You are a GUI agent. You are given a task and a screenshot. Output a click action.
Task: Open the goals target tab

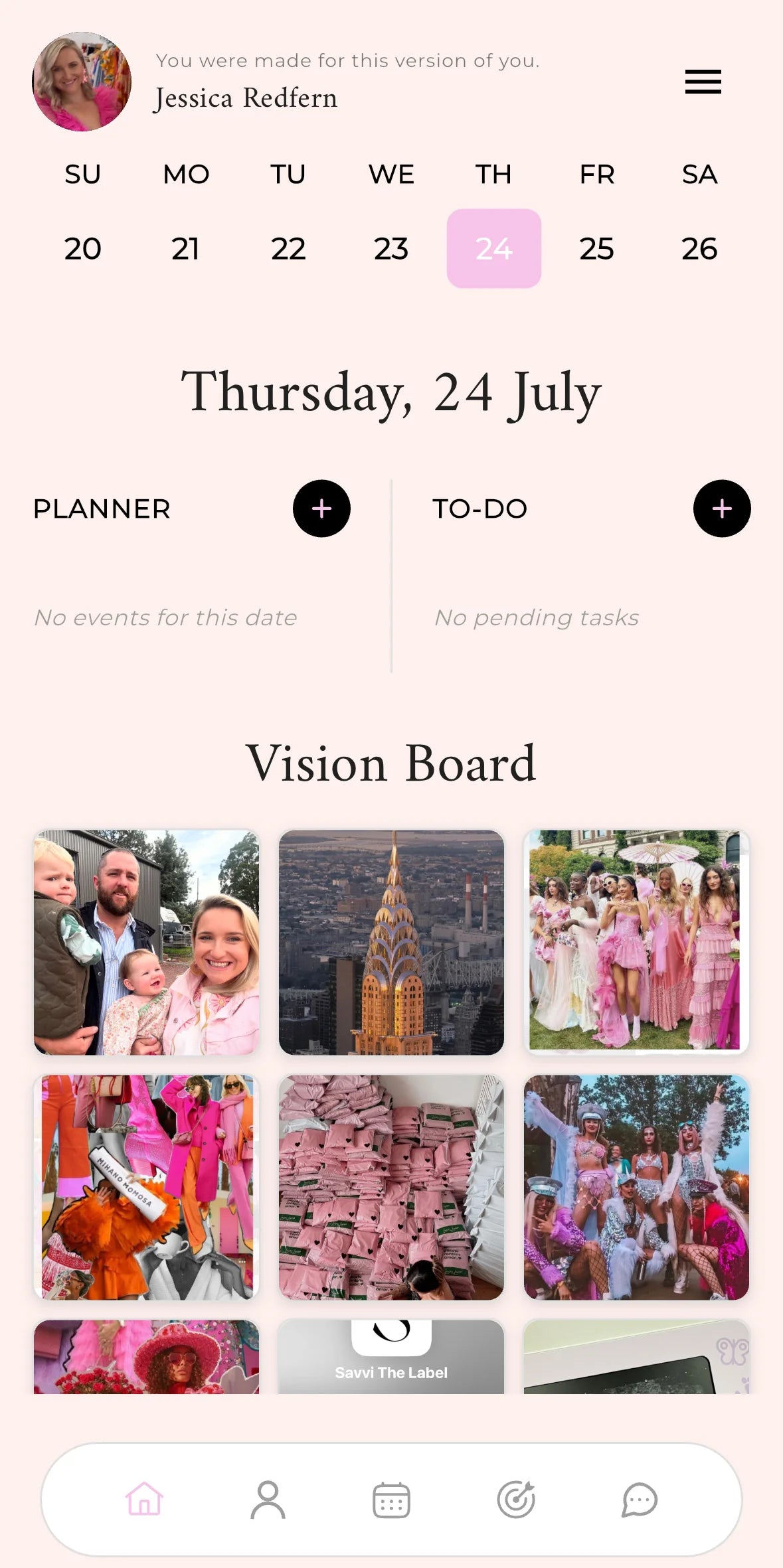pos(516,1499)
